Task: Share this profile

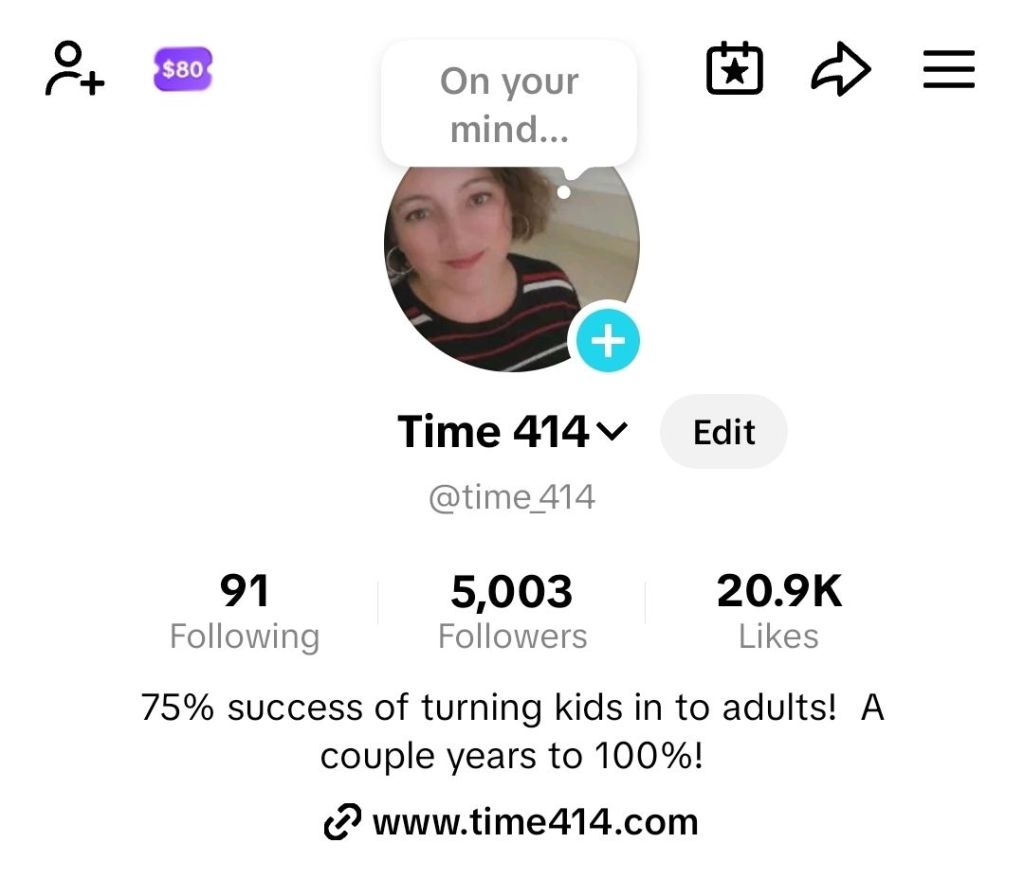Action: pyautogui.click(x=840, y=70)
